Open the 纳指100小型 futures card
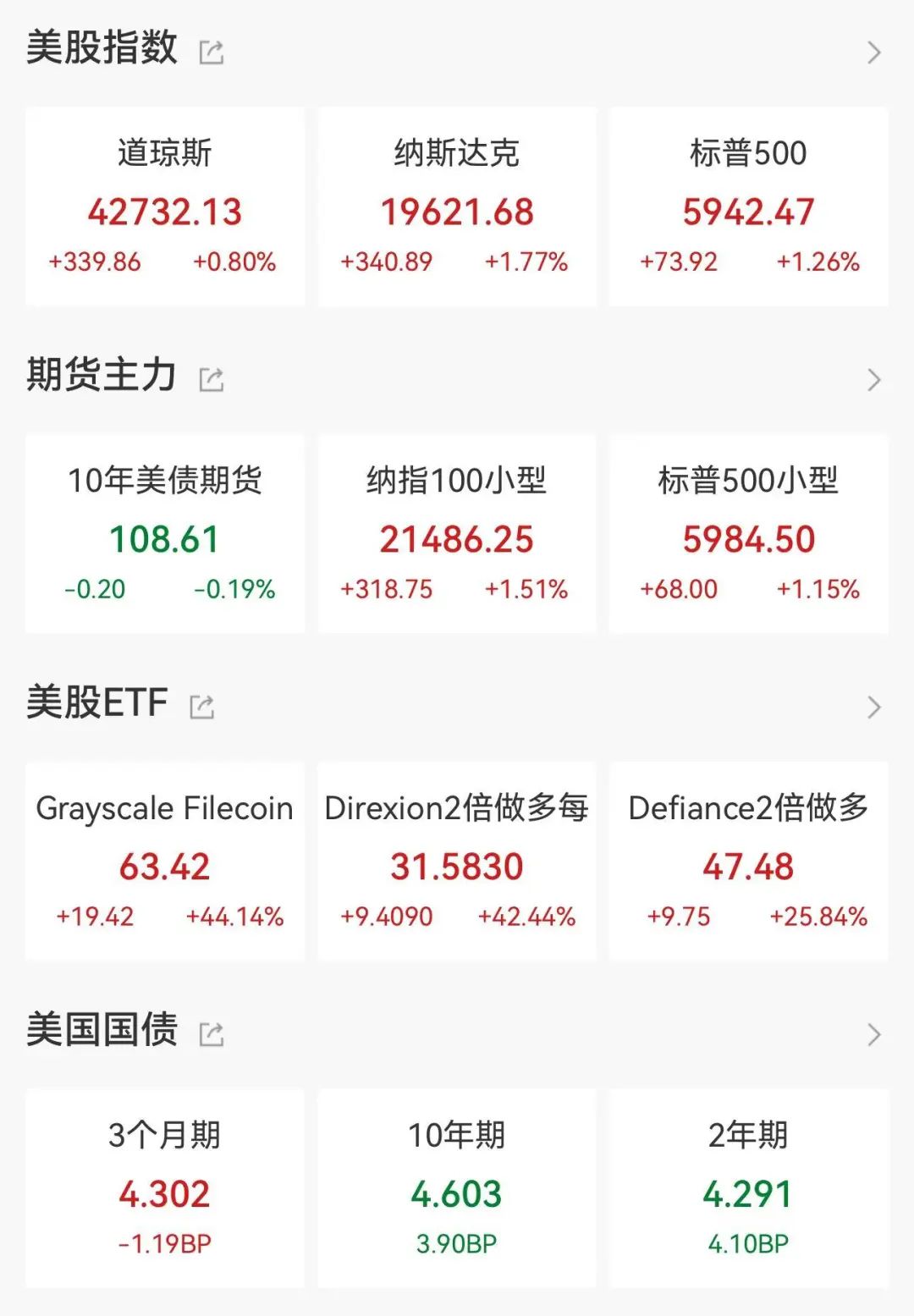 click(457, 534)
